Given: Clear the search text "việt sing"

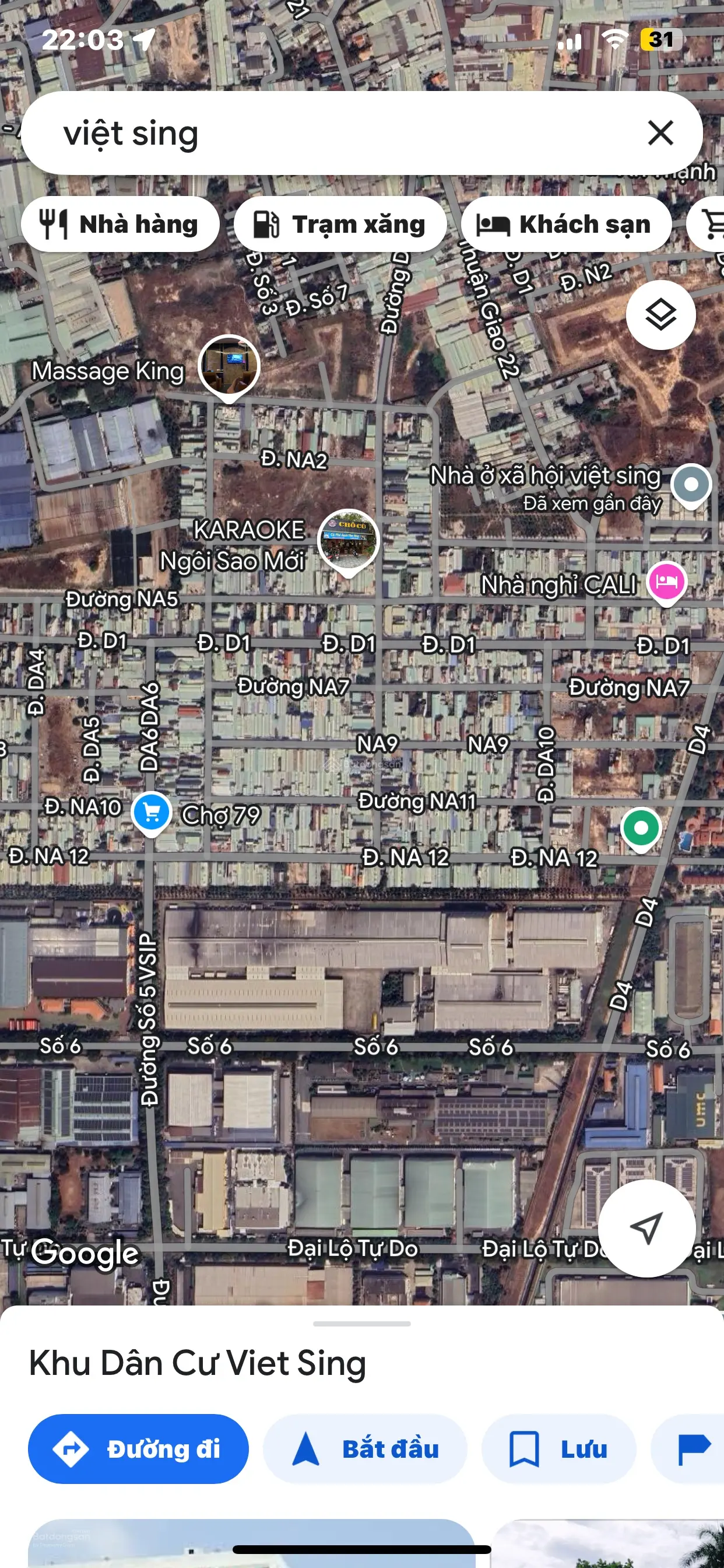Looking at the screenshot, I should (660, 132).
